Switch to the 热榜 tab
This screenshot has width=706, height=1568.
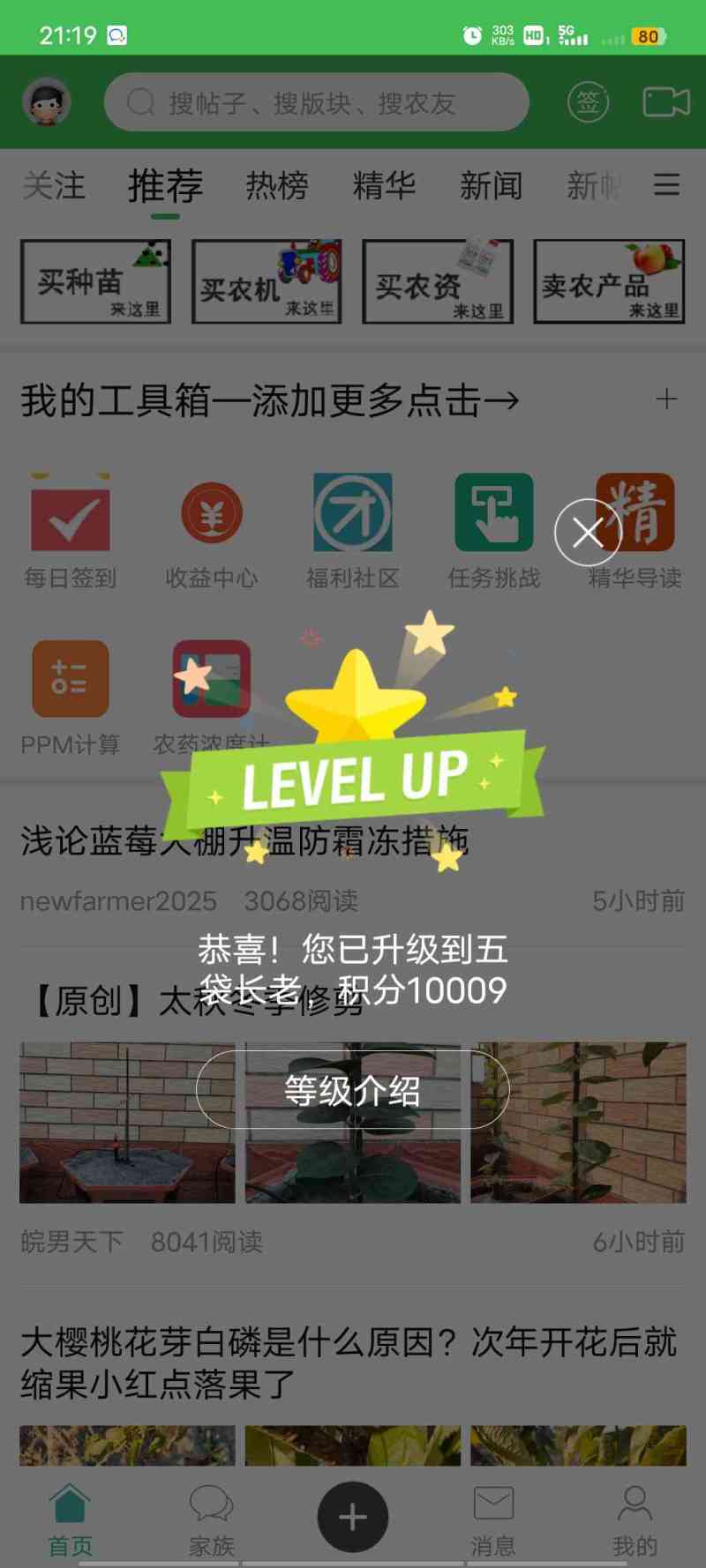point(277,185)
